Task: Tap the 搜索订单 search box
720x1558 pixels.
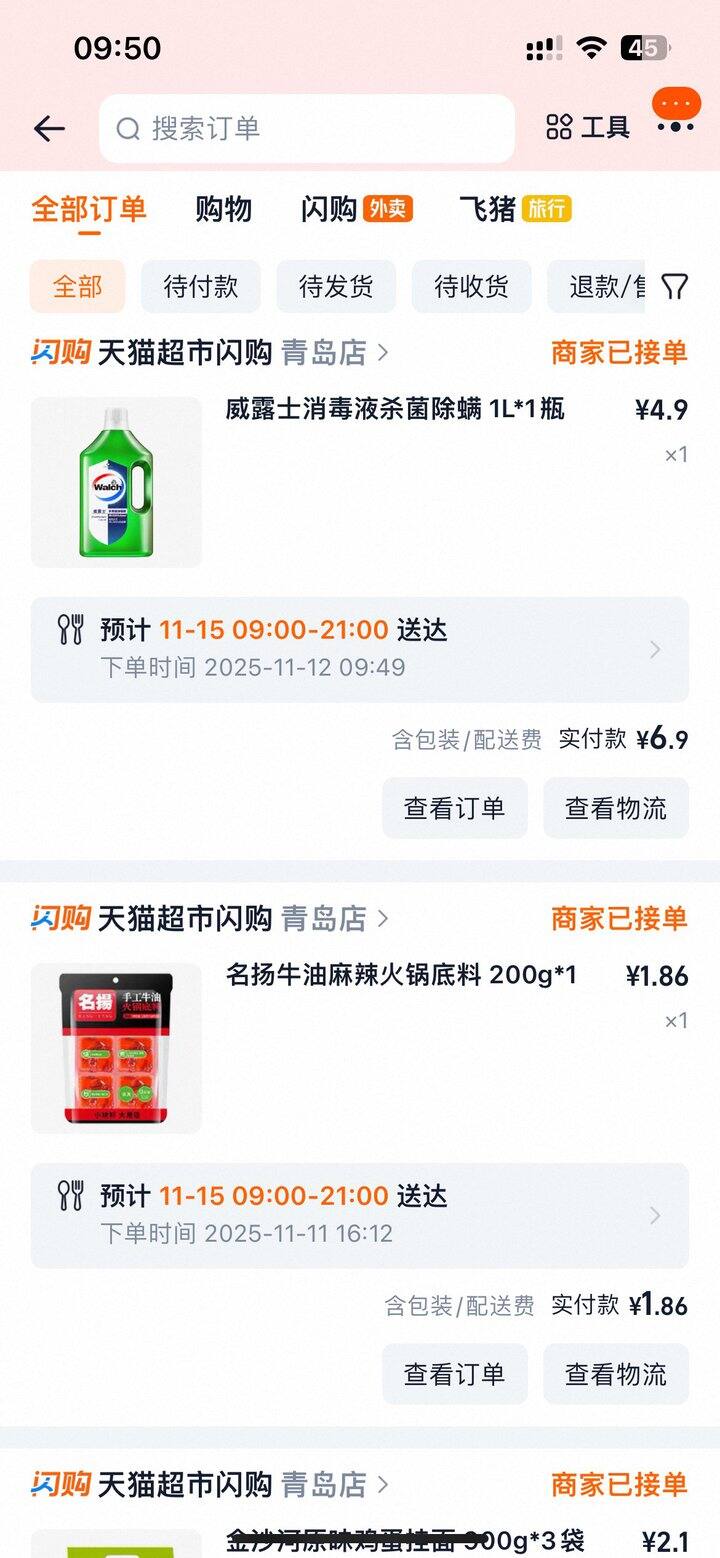Action: (x=306, y=128)
